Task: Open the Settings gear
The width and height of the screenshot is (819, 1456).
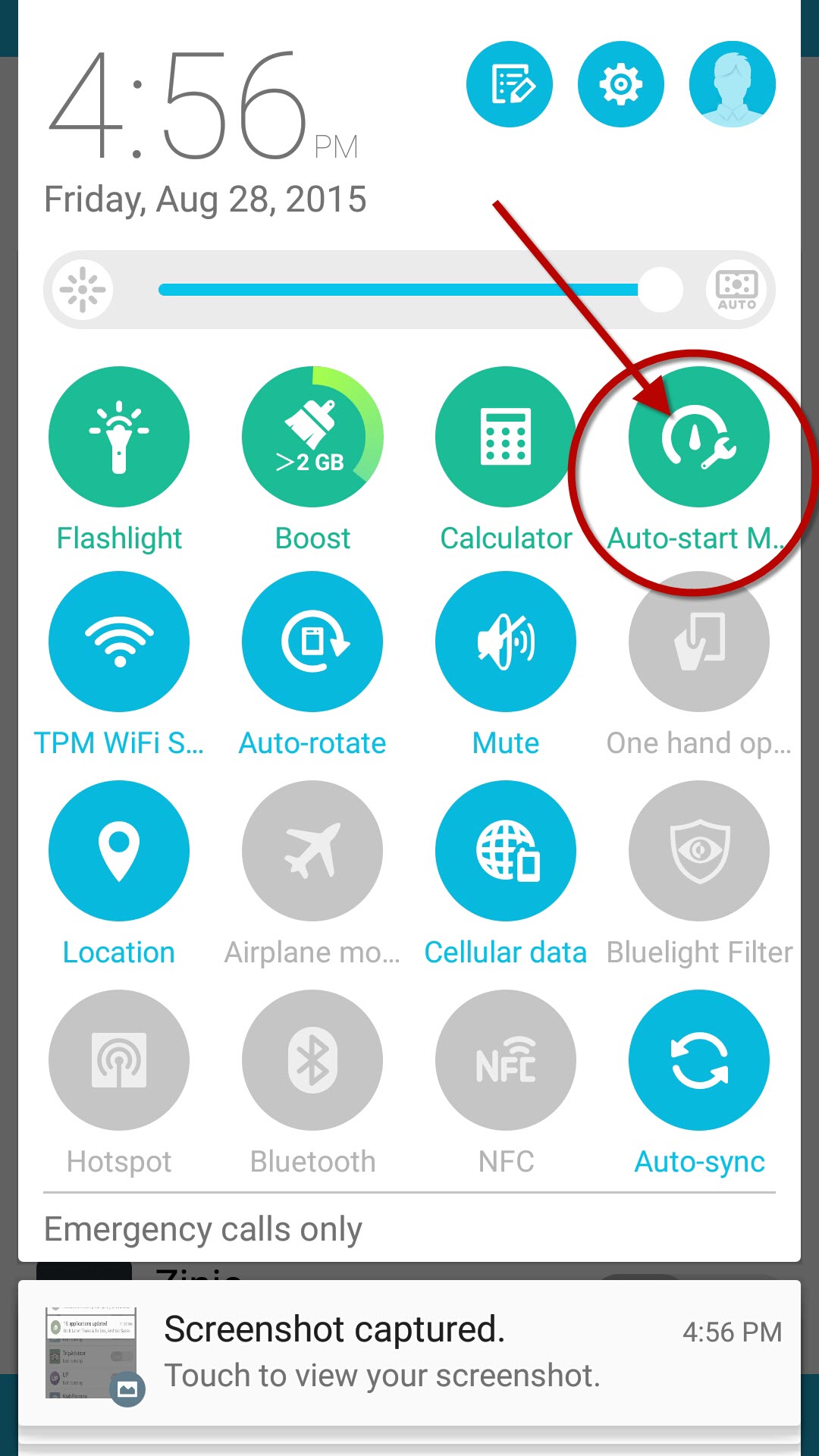Action: (620, 84)
